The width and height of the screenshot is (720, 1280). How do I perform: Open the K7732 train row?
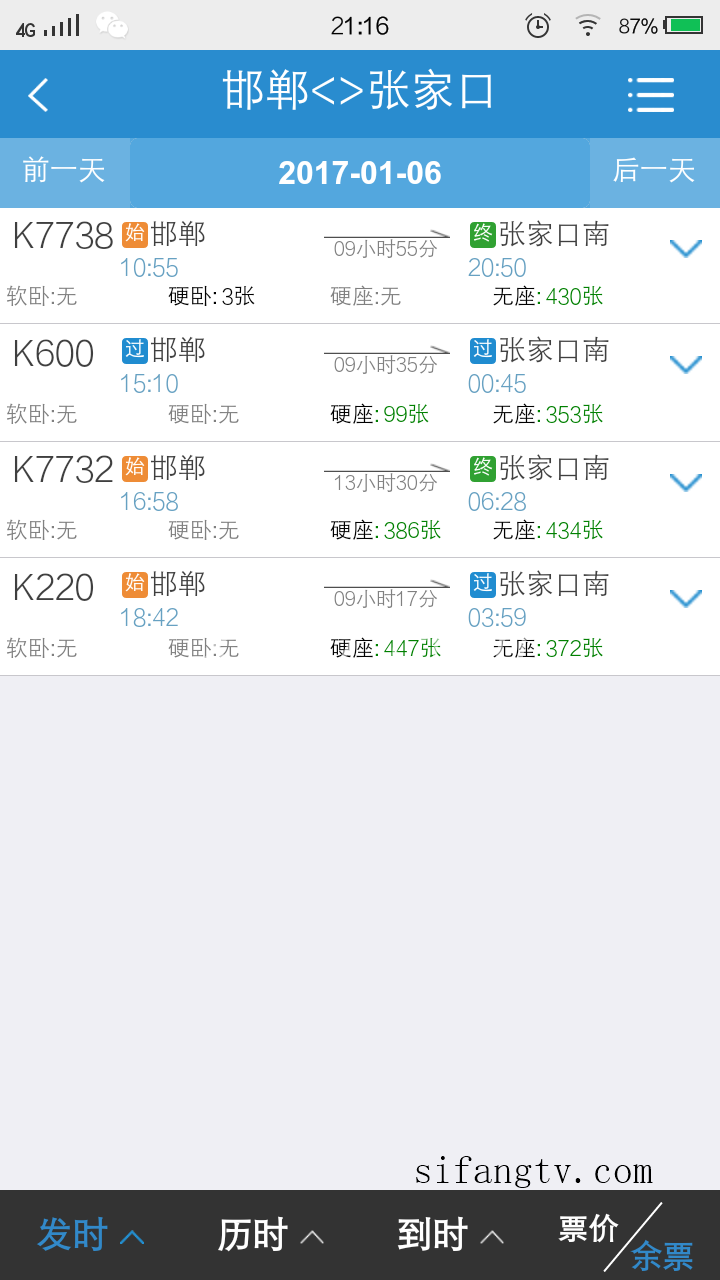coord(360,500)
